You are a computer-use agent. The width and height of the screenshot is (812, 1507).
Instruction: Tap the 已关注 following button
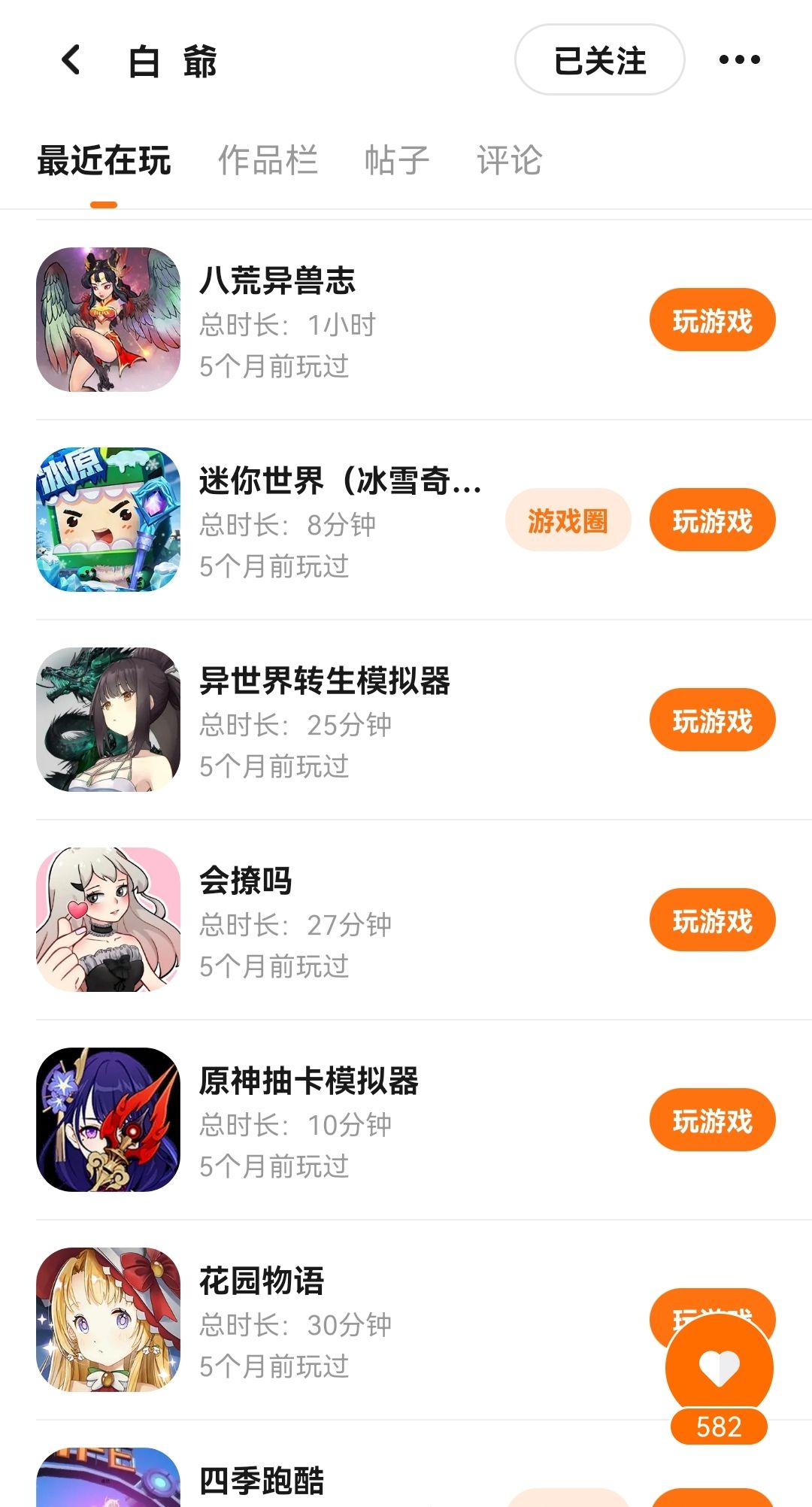(599, 60)
